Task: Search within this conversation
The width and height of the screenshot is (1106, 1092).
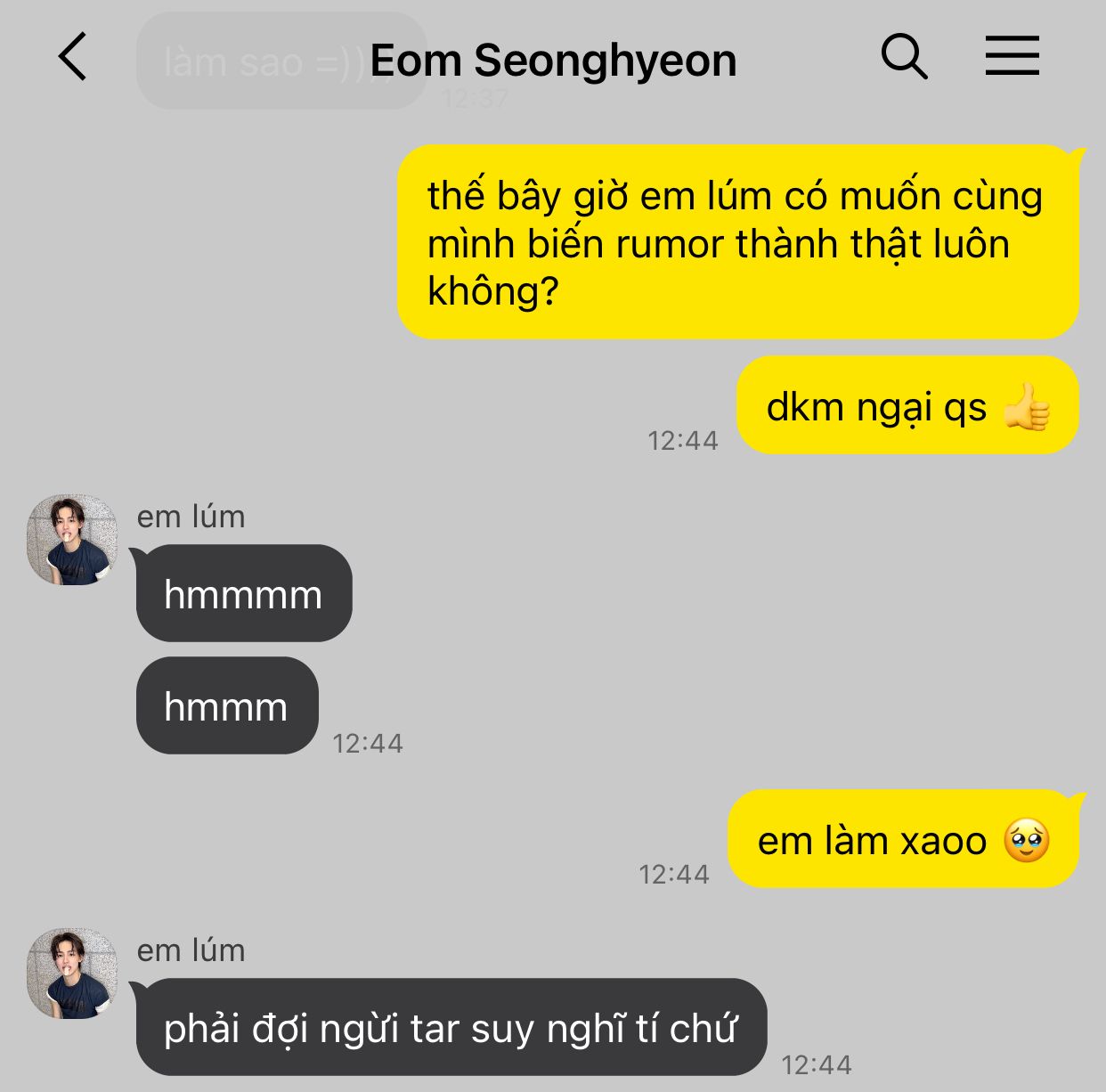Action: (x=904, y=57)
